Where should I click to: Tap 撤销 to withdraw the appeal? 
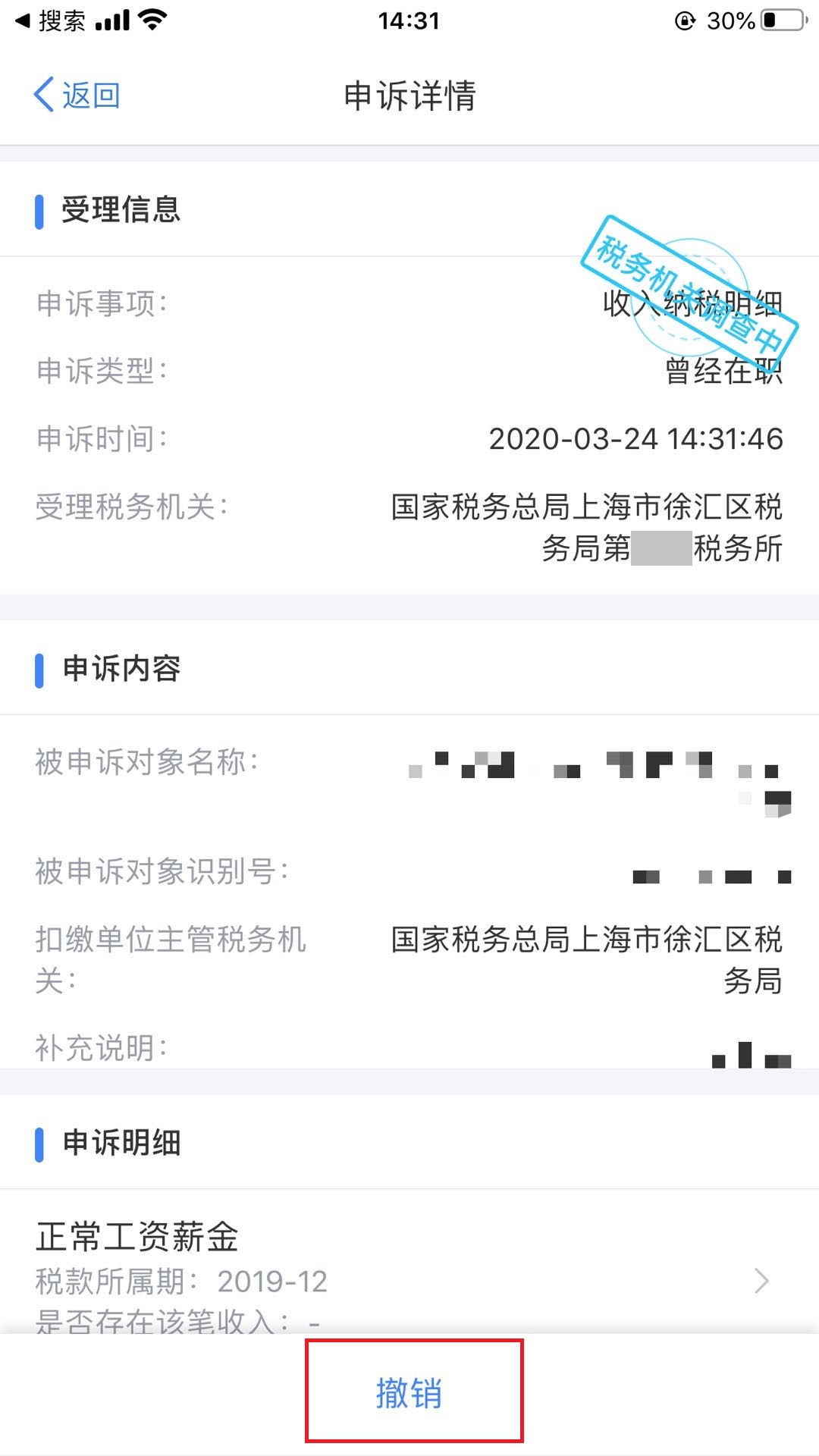[x=410, y=1393]
